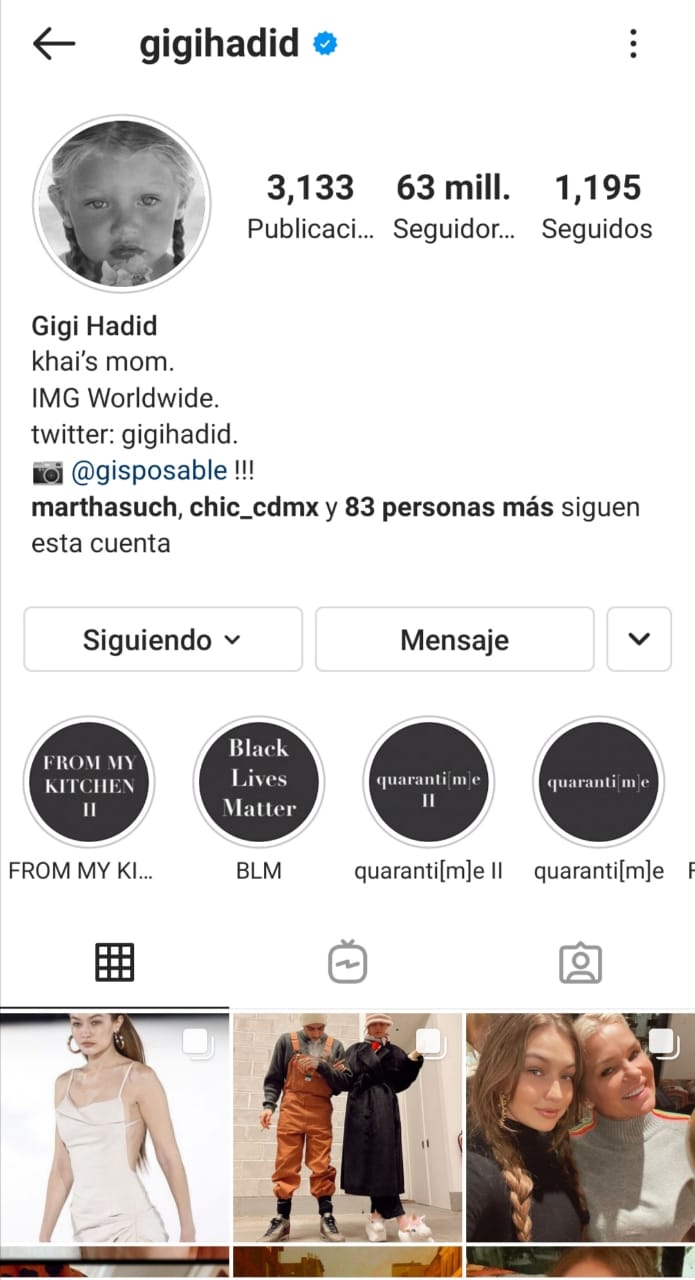Open the @gisposable mention link

tap(148, 471)
